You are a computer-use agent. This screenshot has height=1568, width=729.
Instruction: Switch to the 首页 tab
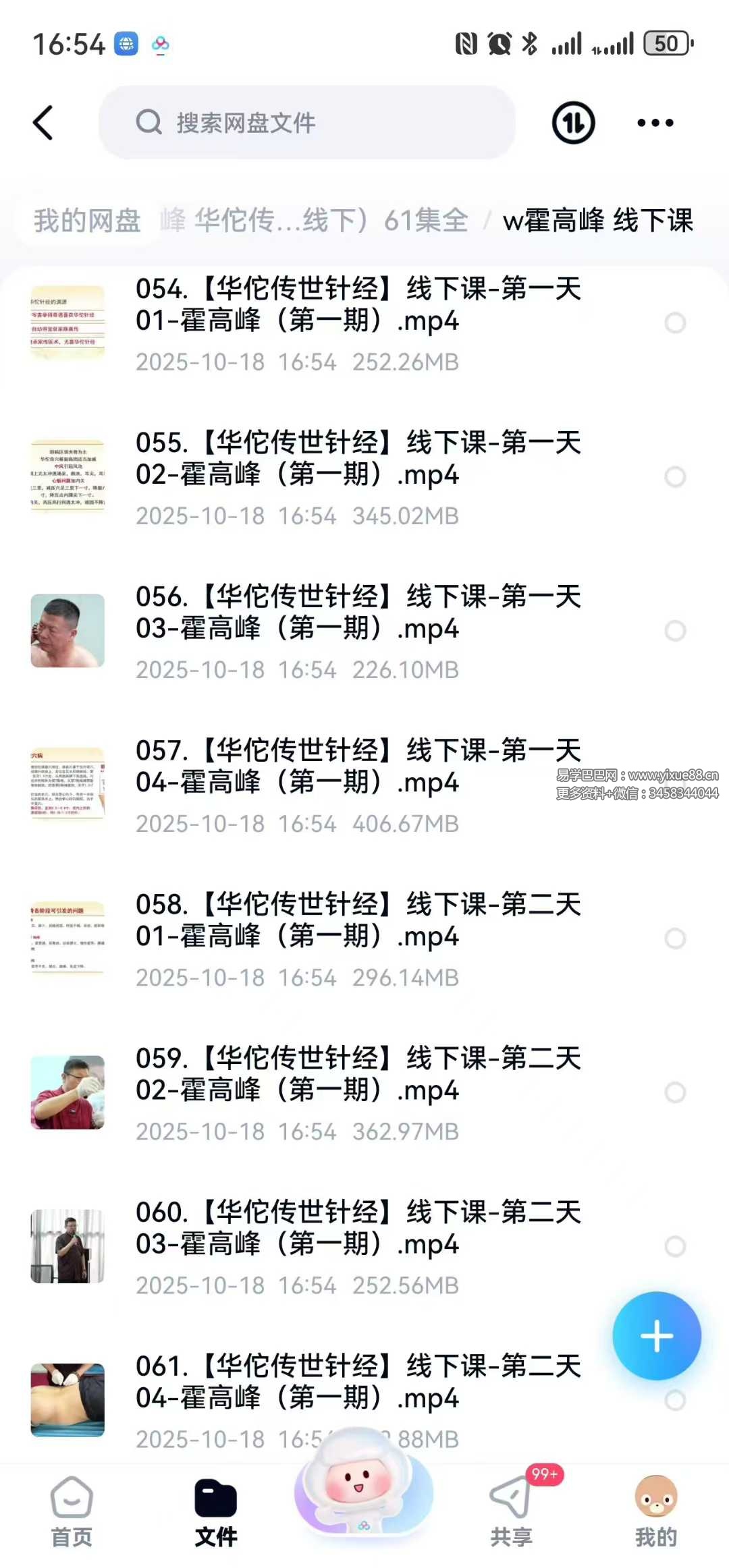pos(72,1511)
